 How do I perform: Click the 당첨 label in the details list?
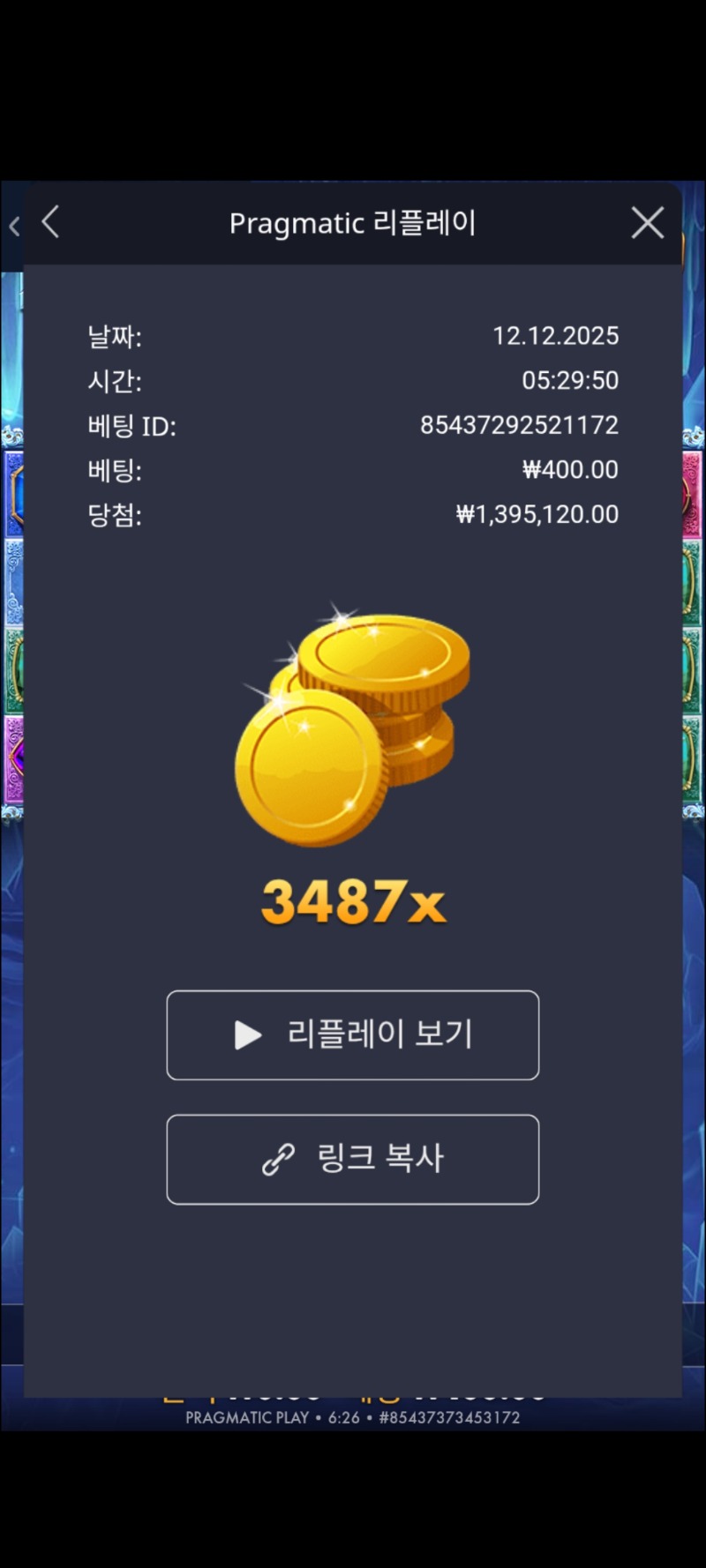tap(116, 514)
